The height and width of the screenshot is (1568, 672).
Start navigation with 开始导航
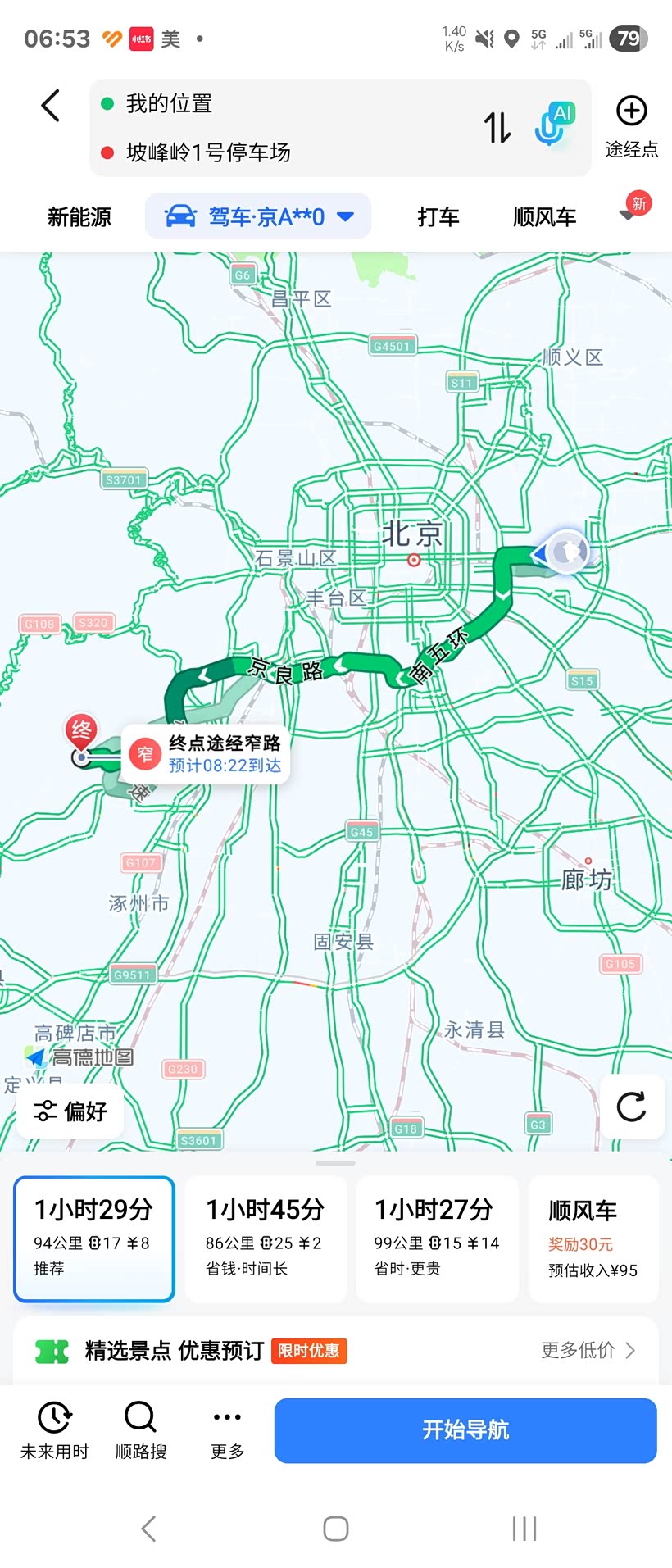click(x=465, y=1430)
